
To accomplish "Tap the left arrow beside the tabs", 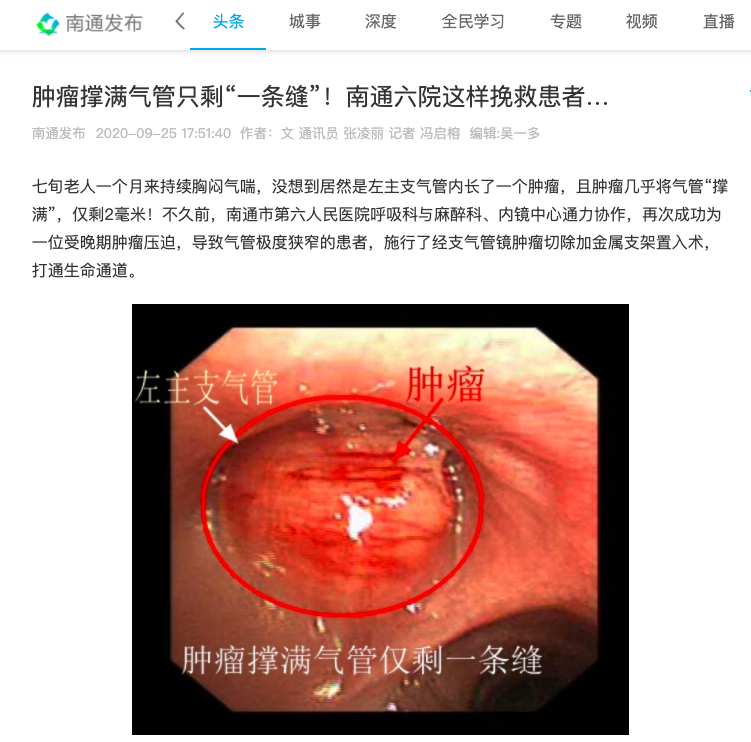I will [x=180, y=21].
